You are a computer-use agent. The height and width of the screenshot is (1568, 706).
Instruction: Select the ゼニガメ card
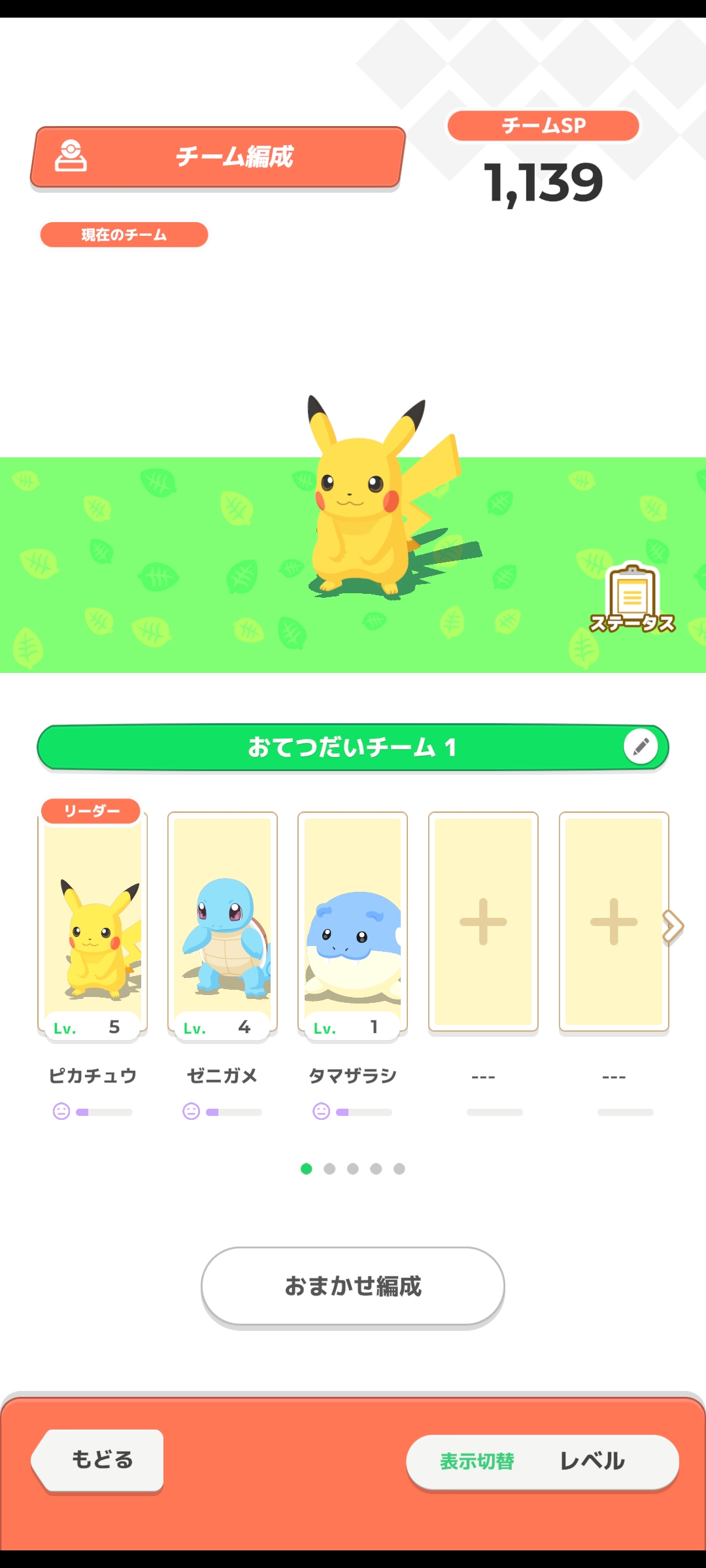click(222, 922)
